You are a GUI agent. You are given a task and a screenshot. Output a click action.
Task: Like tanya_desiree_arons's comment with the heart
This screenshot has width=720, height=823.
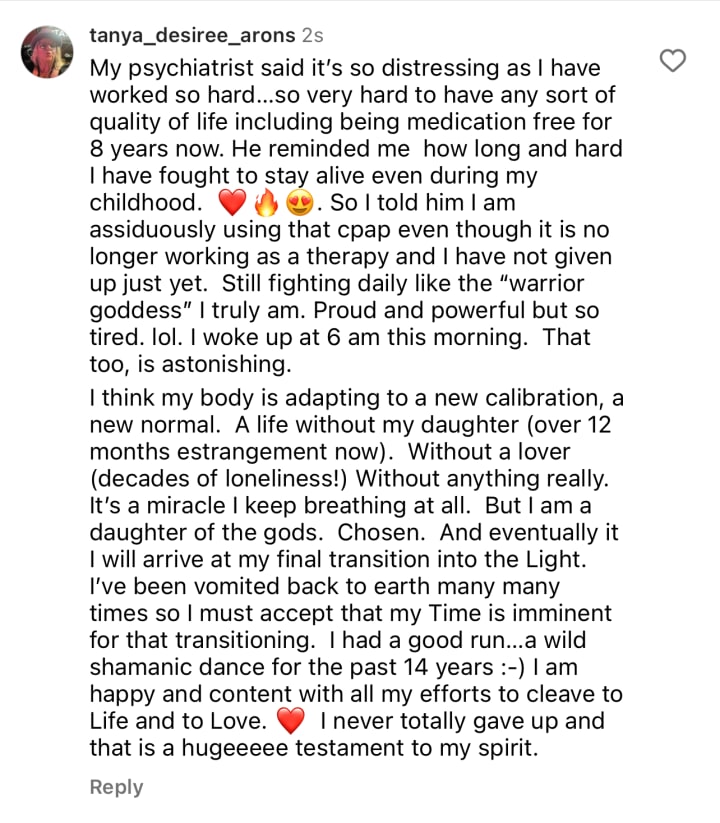pyautogui.click(x=672, y=60)
